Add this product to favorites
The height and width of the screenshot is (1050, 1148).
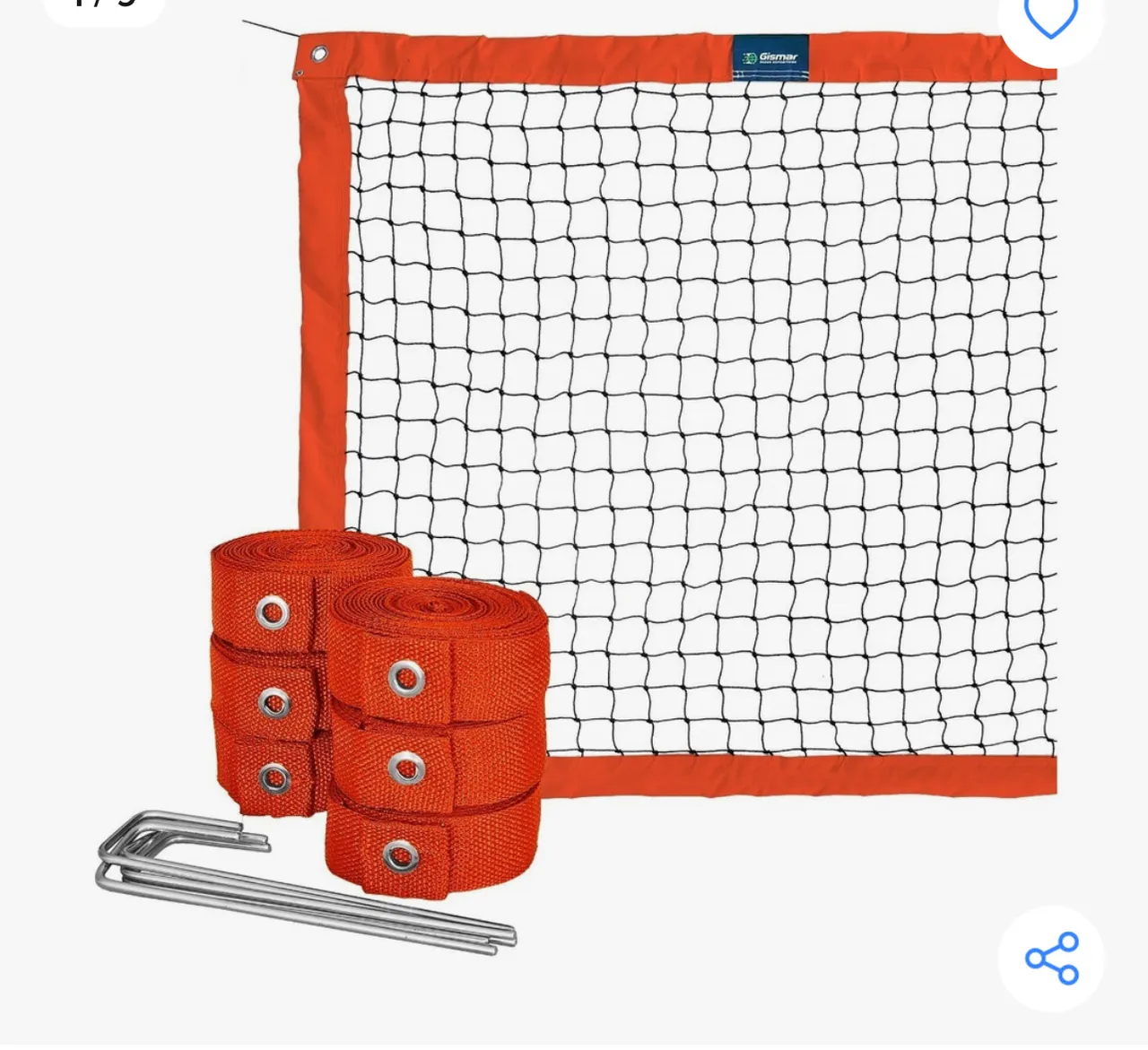1050,18
